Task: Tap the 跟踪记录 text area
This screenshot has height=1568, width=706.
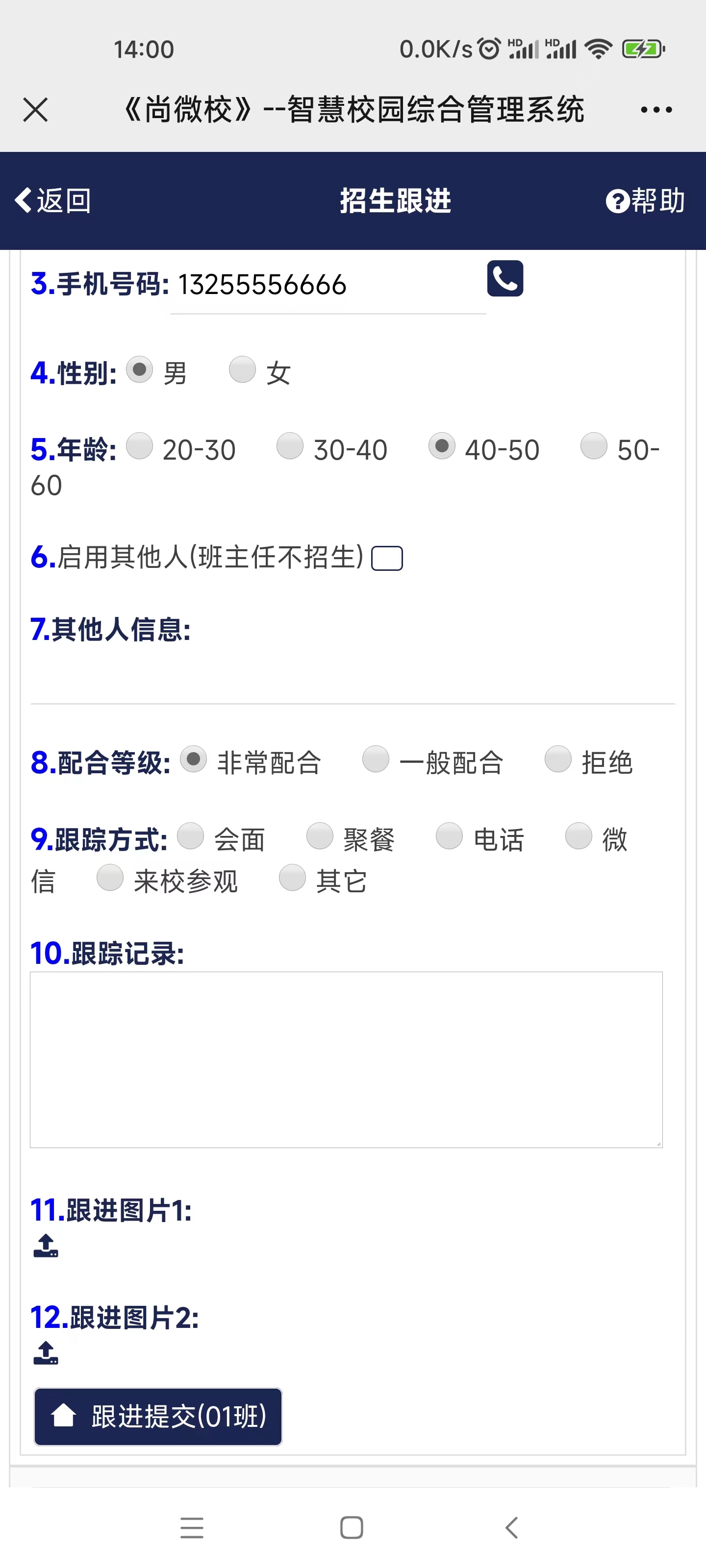Action: pyautogui.click(x=346, y=1060)
